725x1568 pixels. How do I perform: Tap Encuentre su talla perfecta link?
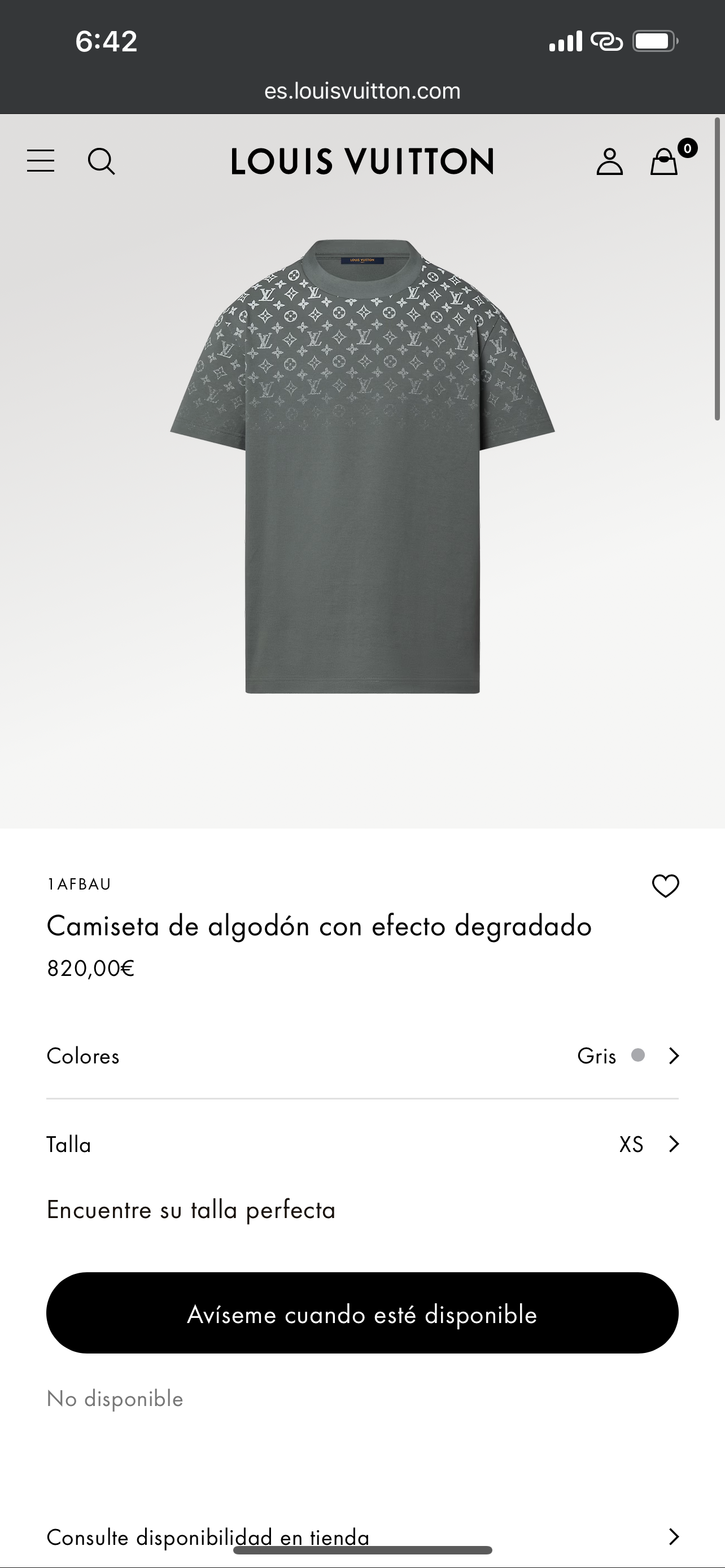(x=191, y=1210)
